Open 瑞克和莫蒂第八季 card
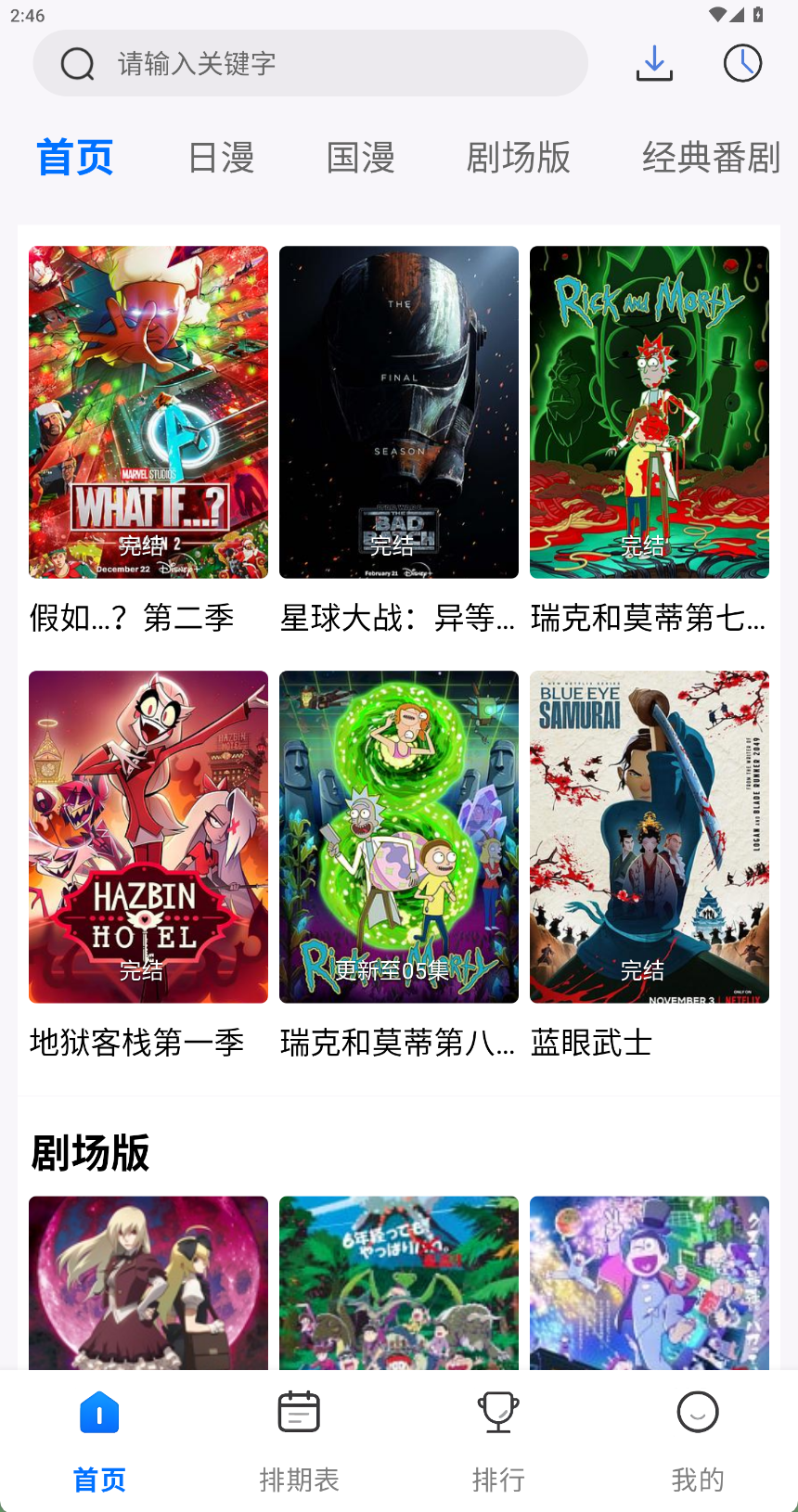Screen dimensions: 798x1512 click(x=399, y=837)
